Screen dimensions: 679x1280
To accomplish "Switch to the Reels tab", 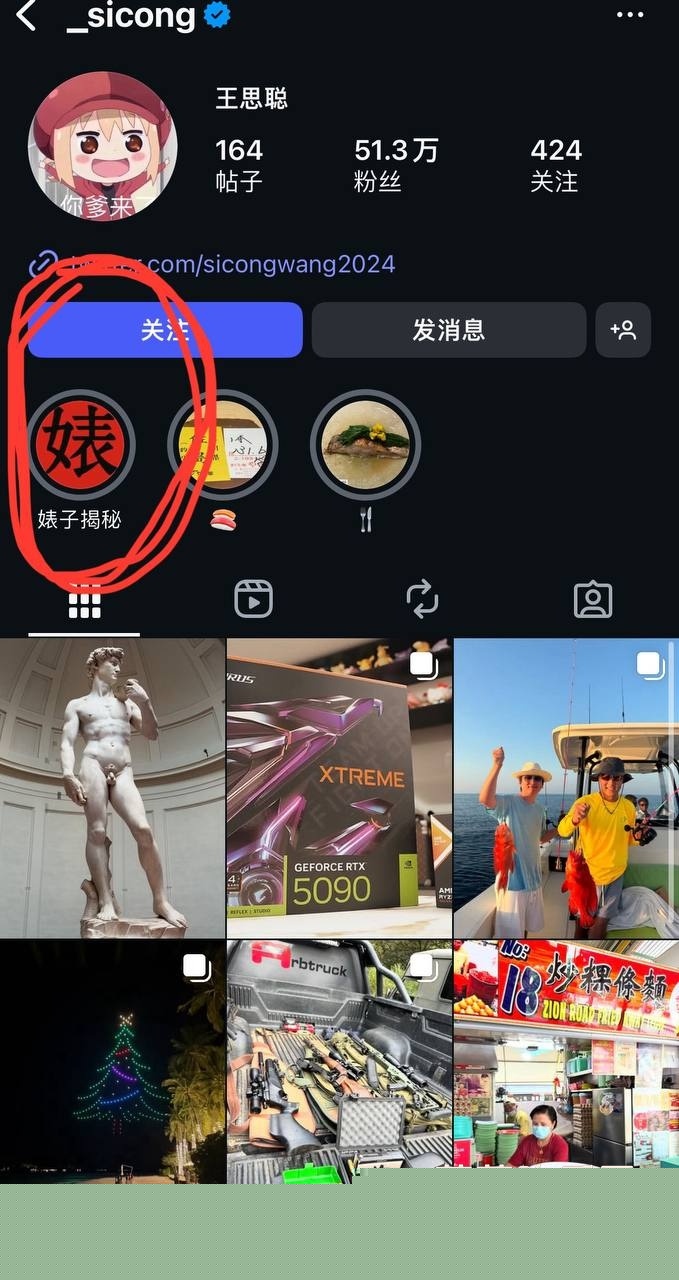I will click(x=253, y=600).
